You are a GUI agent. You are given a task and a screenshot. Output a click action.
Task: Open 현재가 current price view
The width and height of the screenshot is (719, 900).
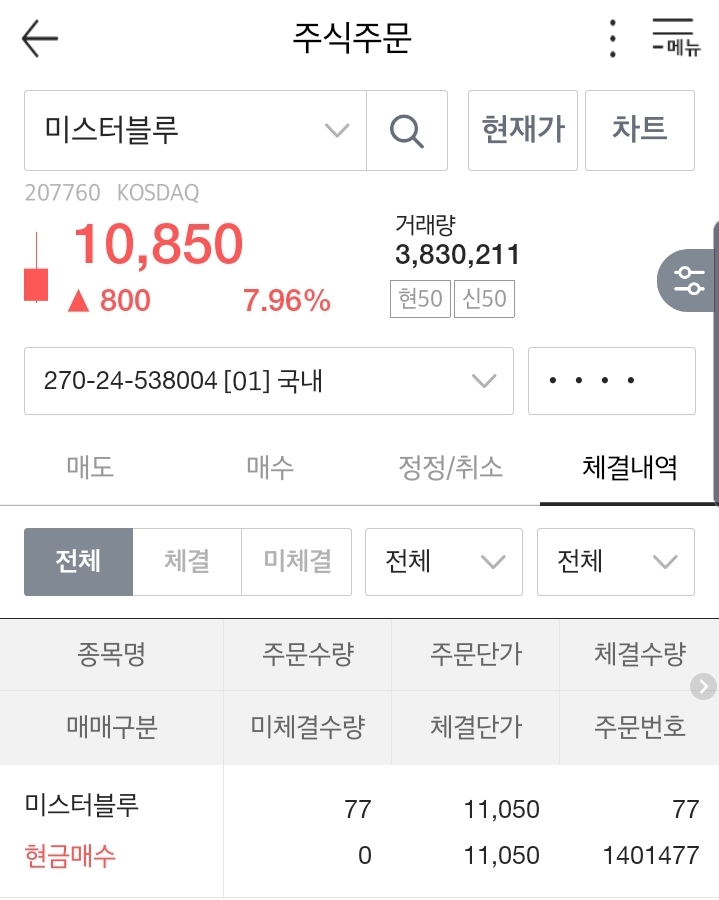coord(523,131)
